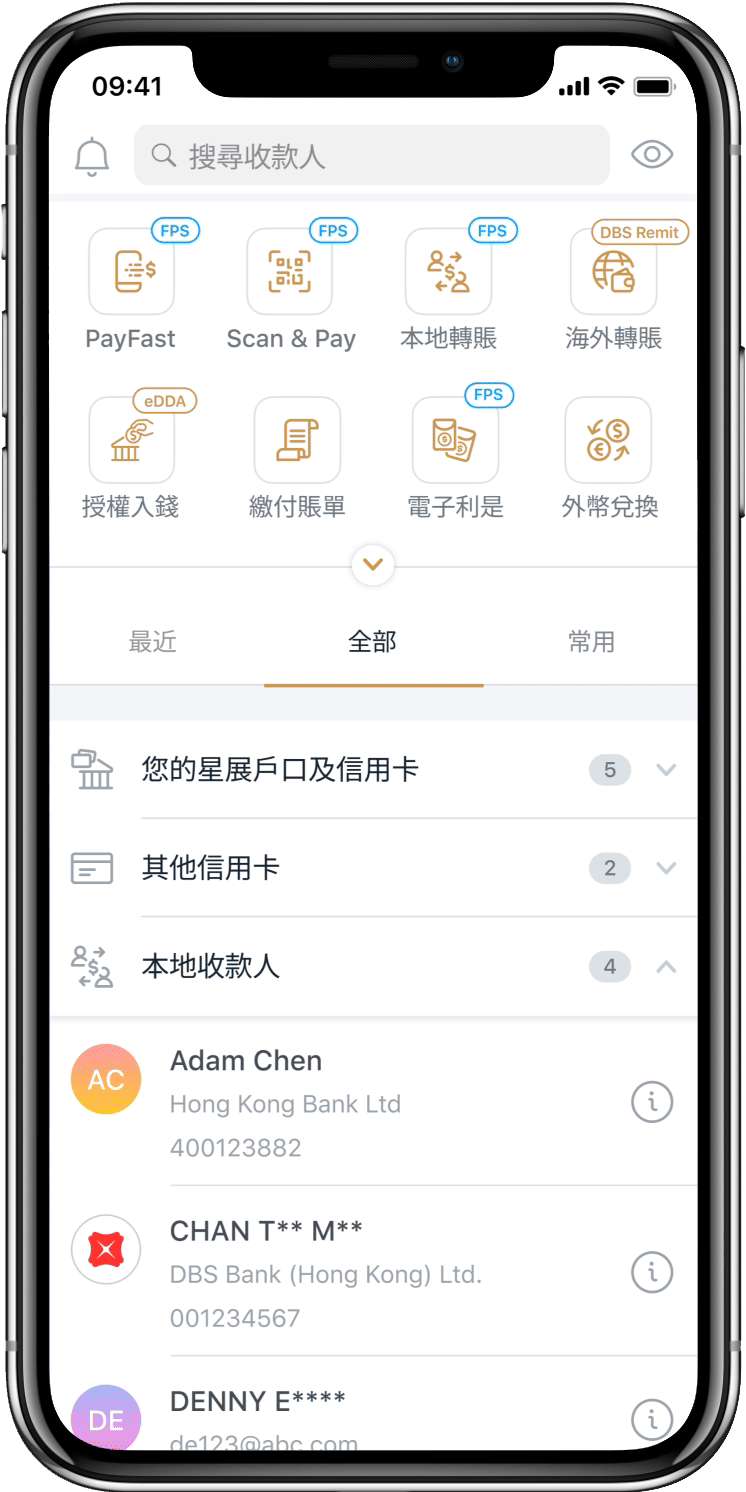Open 授權入錢 eDDA top-up
The height and width of the screenshot is (1492, 746).
click(131, 441)
